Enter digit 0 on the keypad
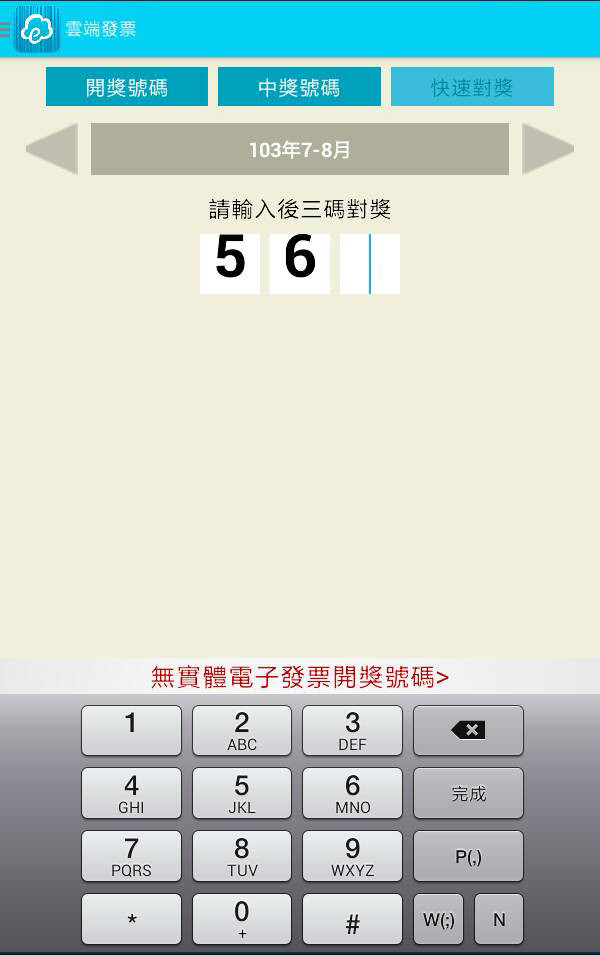Viewport: 600px width, 955px height. [242, 918]
